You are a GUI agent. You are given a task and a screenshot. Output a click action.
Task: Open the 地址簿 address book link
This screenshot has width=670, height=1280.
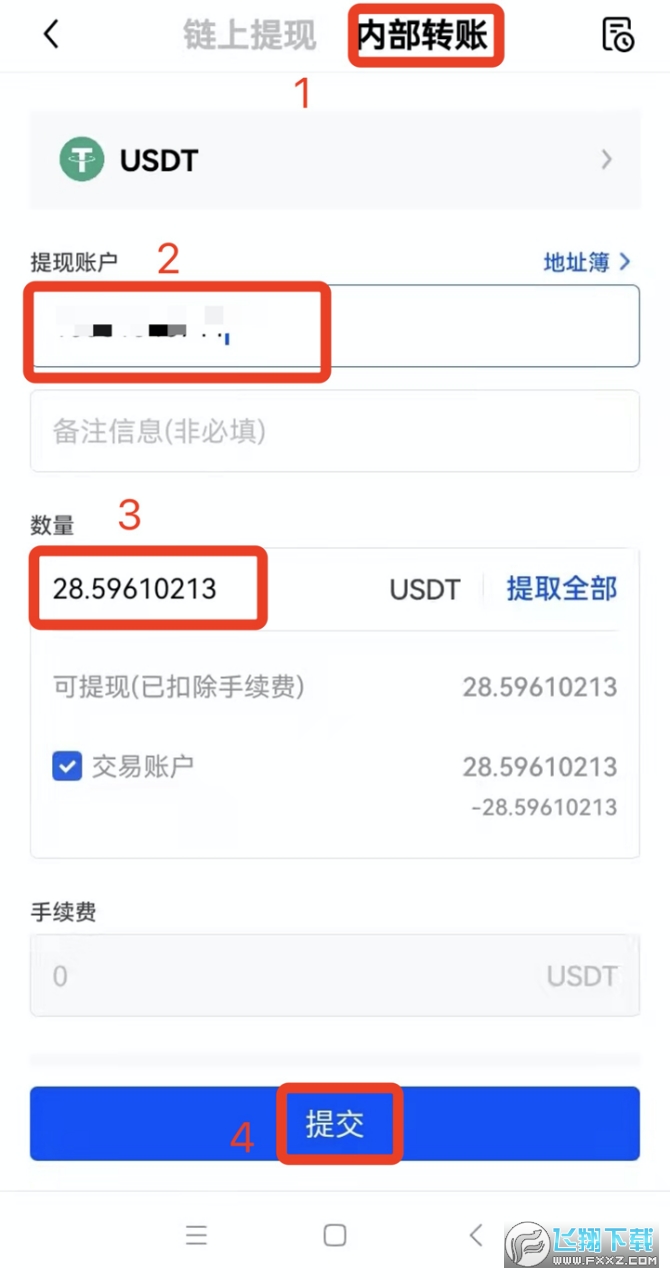[x=586, y=262]
